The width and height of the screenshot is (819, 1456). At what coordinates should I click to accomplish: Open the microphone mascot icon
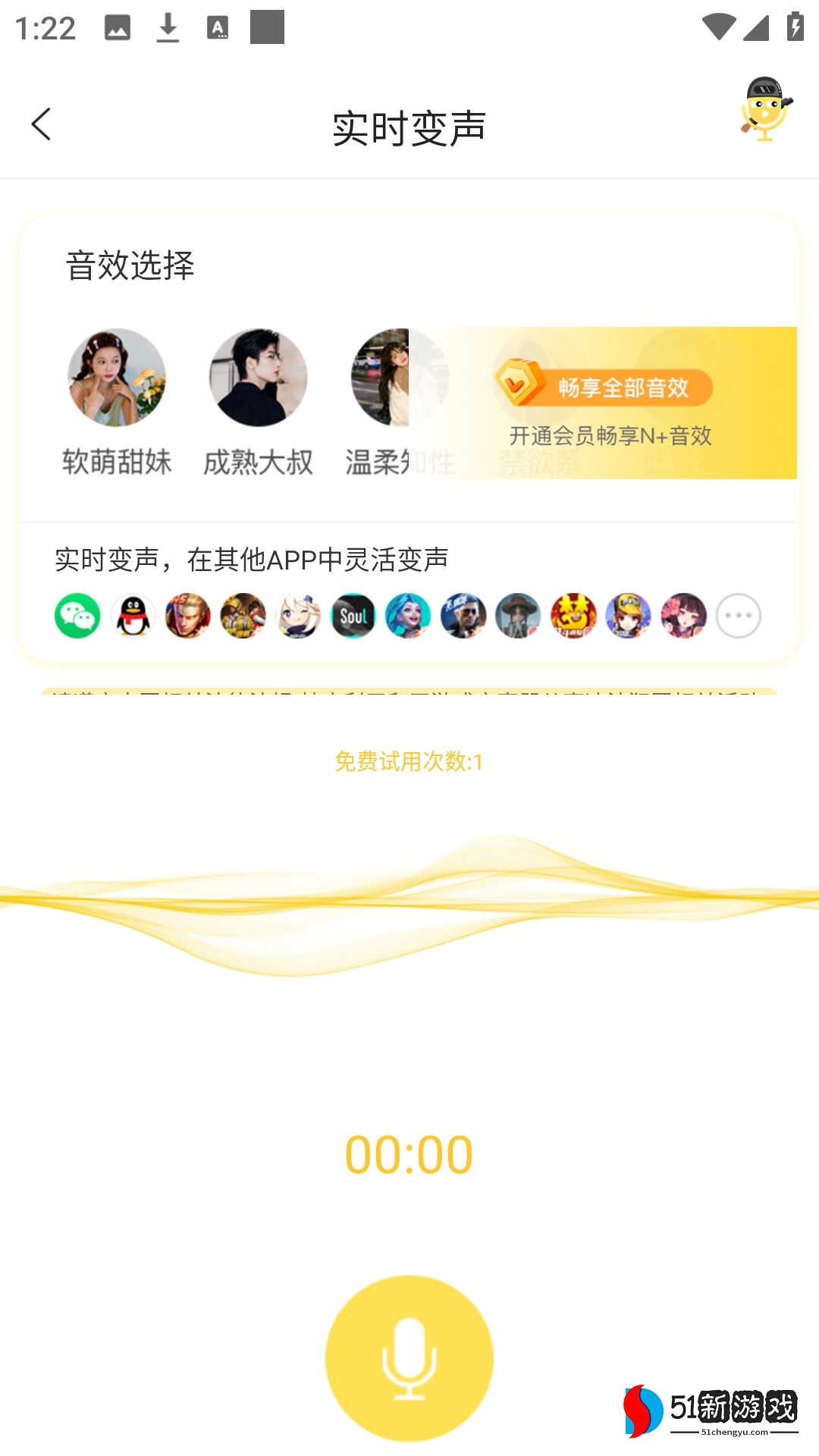(766, 110)
